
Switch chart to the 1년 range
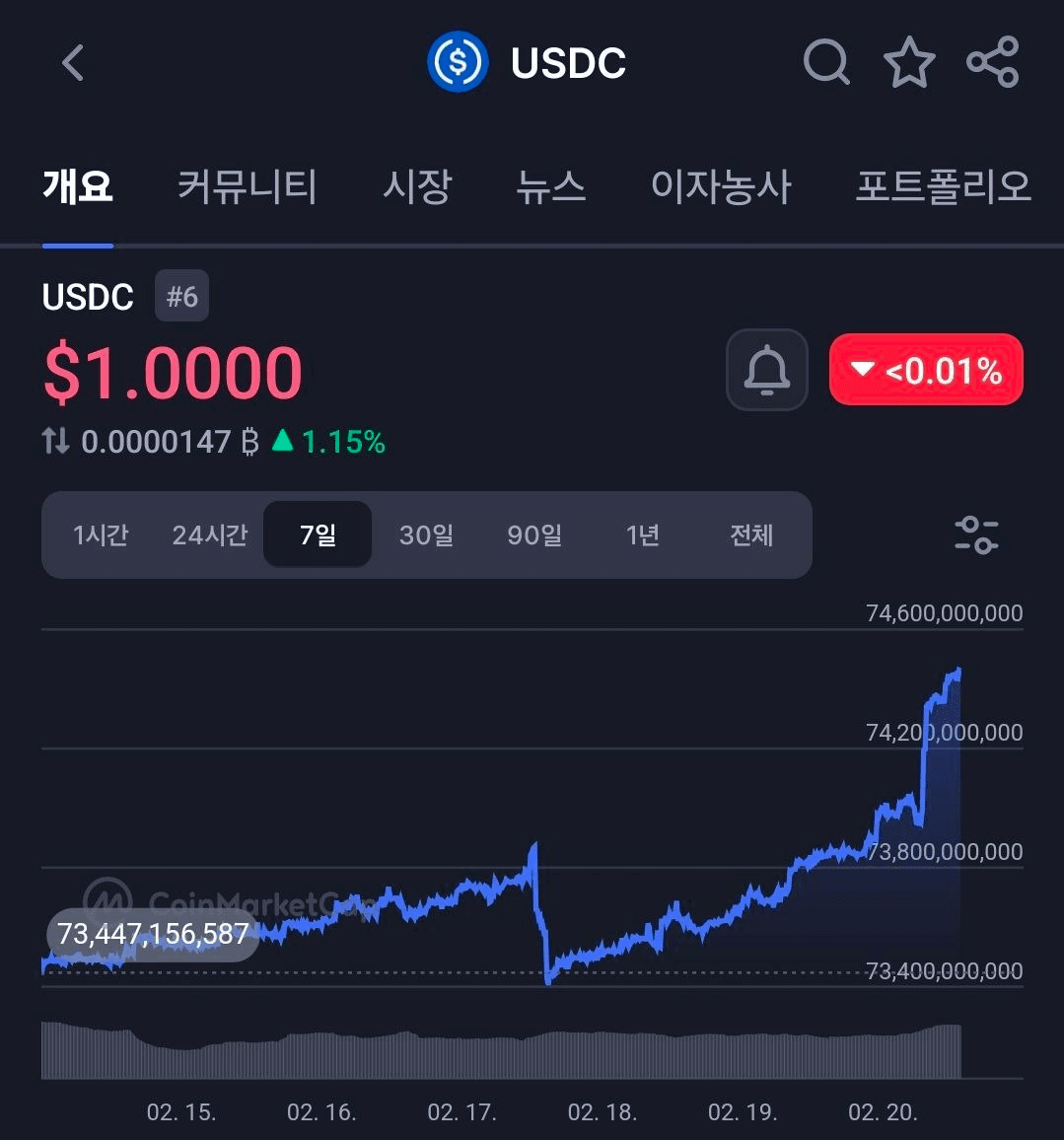pyautogui.click(x=642, y=535)
